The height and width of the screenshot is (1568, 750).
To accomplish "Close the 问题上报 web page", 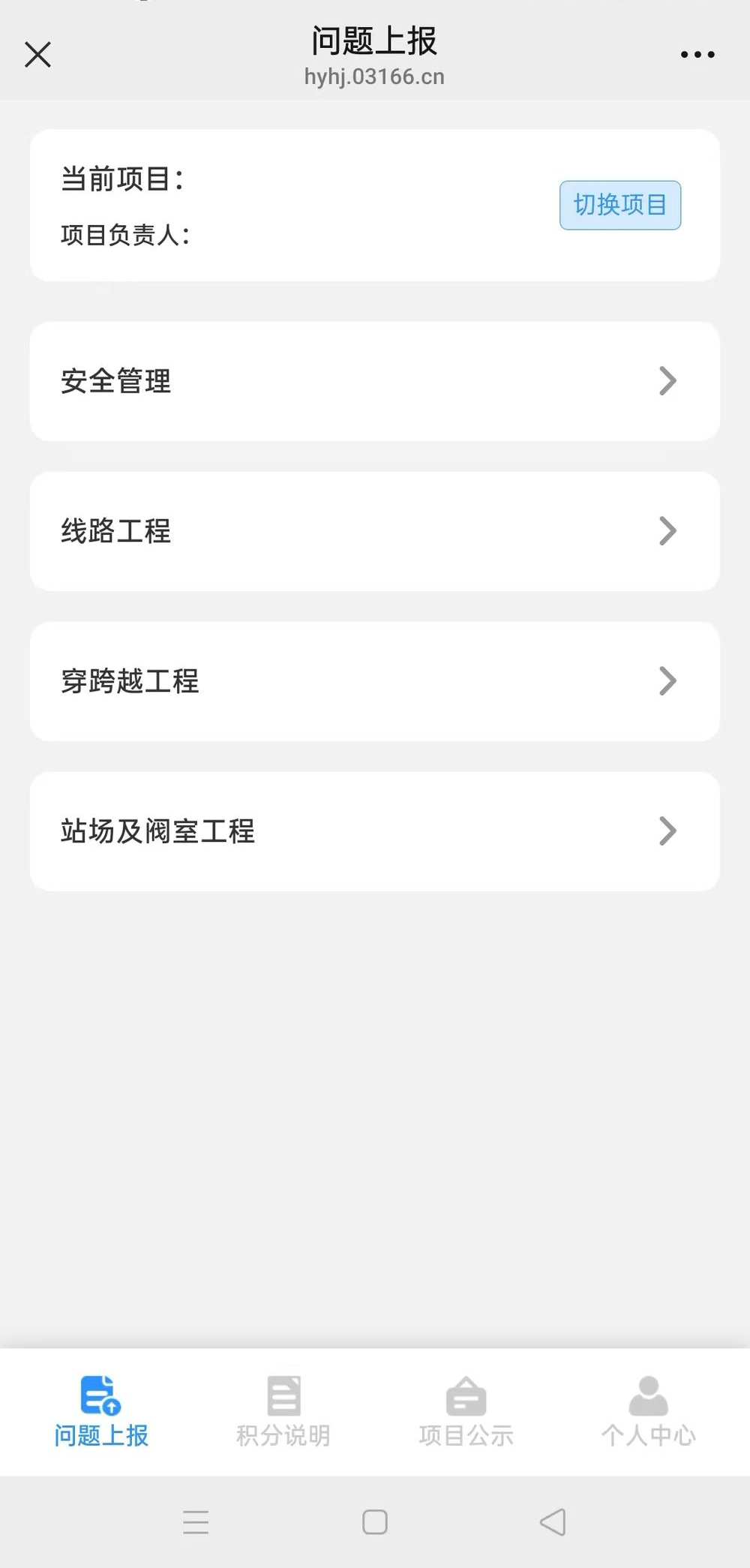I will click(x=37, y=55).
